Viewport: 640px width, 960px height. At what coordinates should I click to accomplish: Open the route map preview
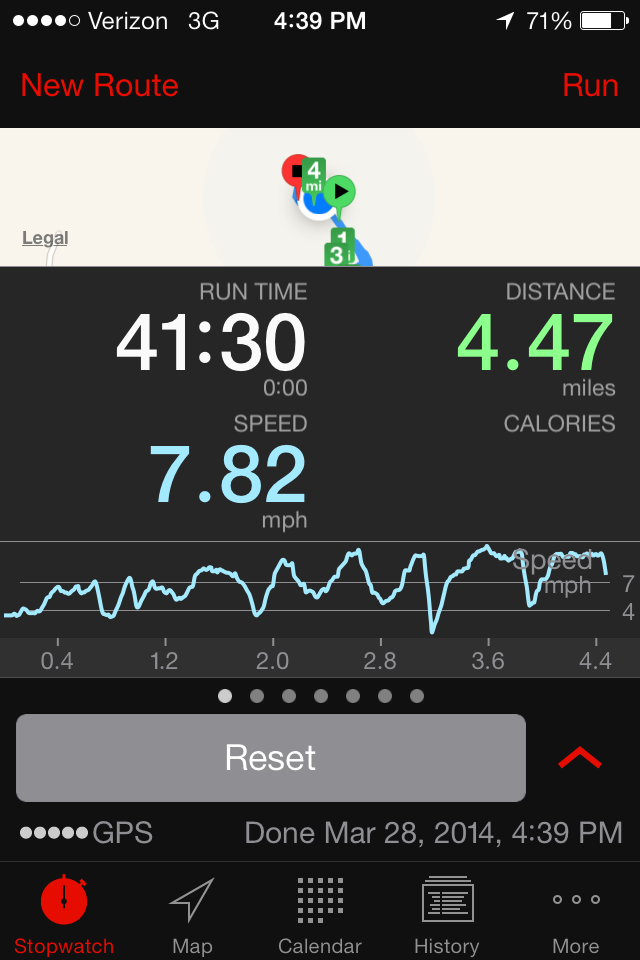coord(320,197)
